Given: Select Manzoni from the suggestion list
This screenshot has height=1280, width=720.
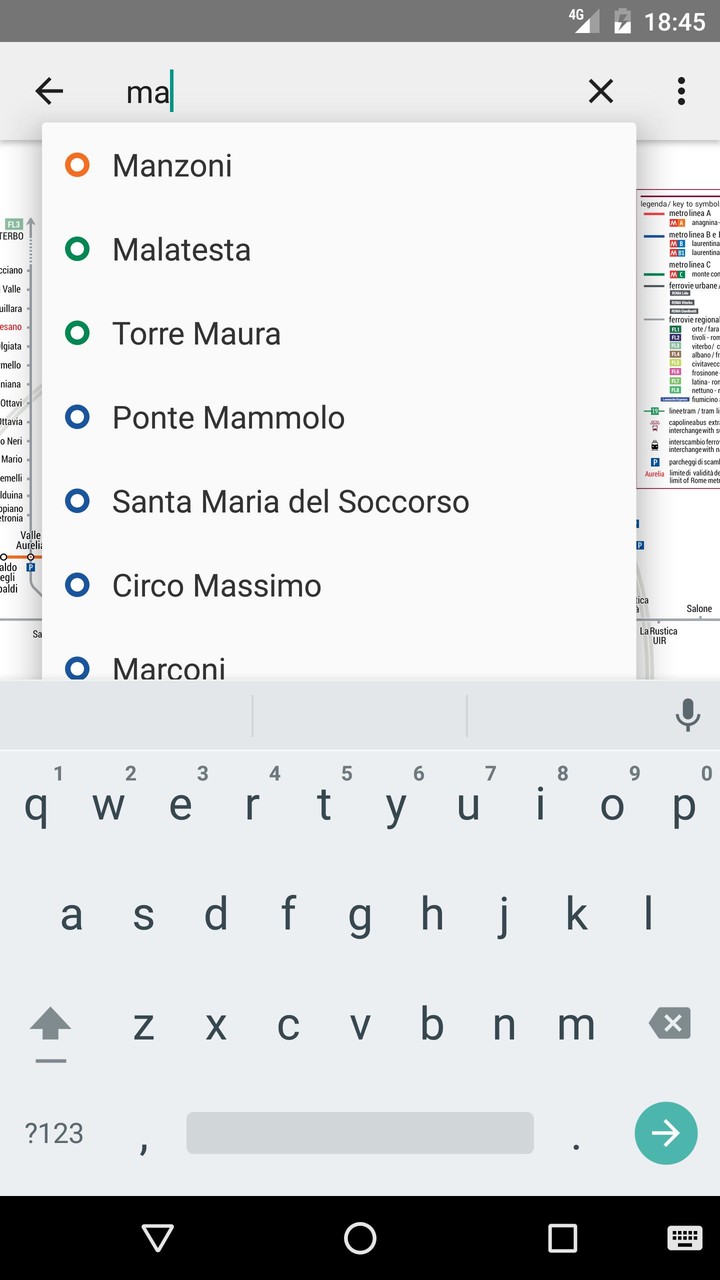Looking at the screenshot, I should tap(172, 165).
